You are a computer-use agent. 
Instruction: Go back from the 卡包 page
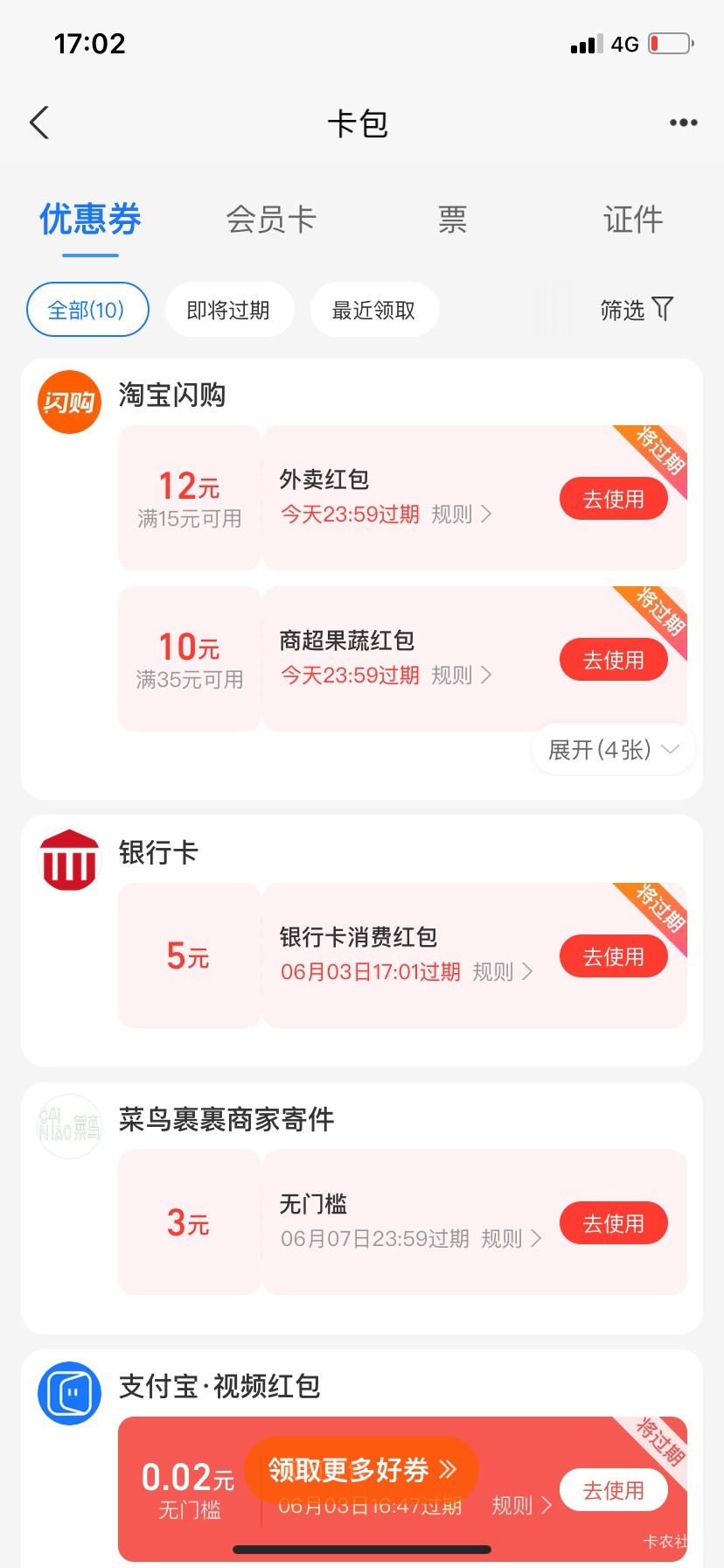tap(39, 122)
